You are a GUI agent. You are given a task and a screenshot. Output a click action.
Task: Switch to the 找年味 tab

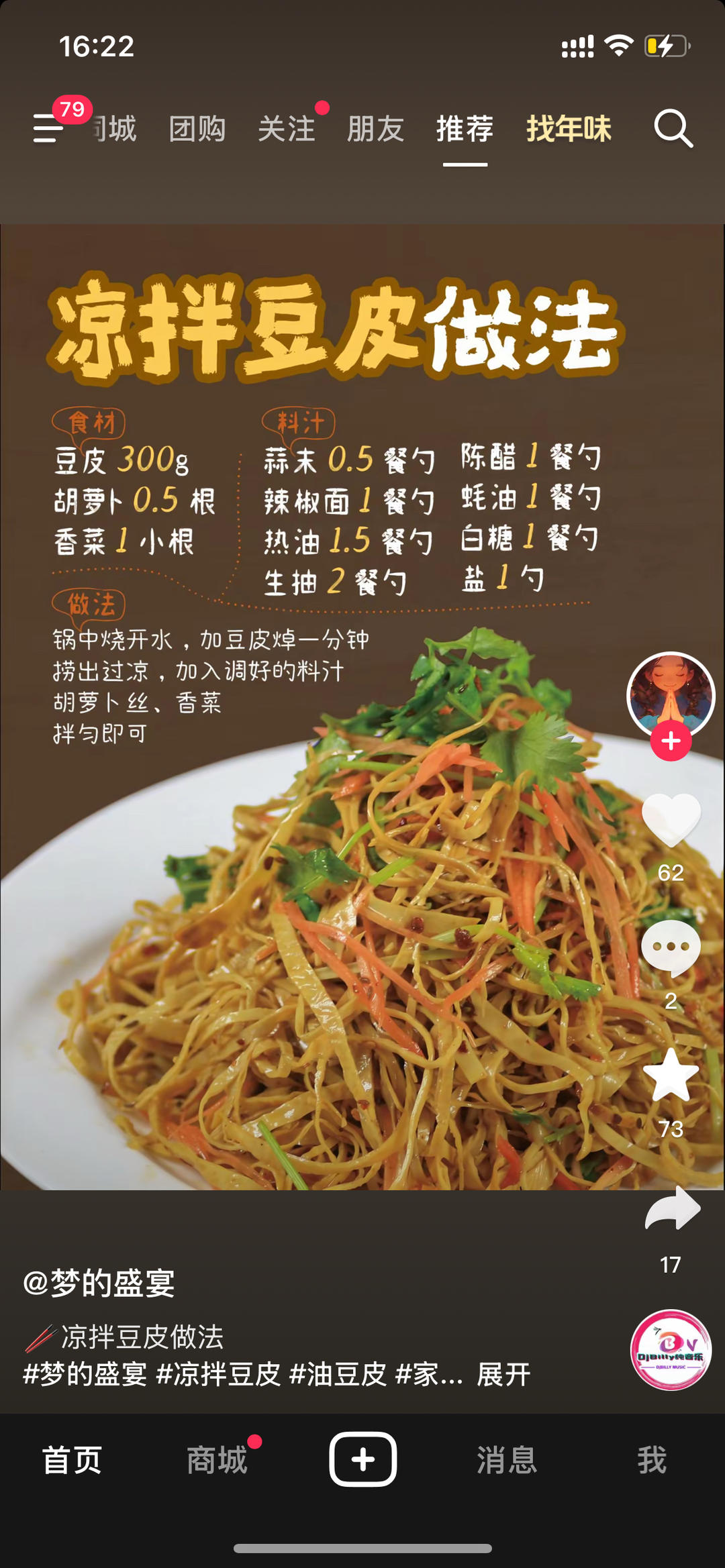tap(568, 129)
